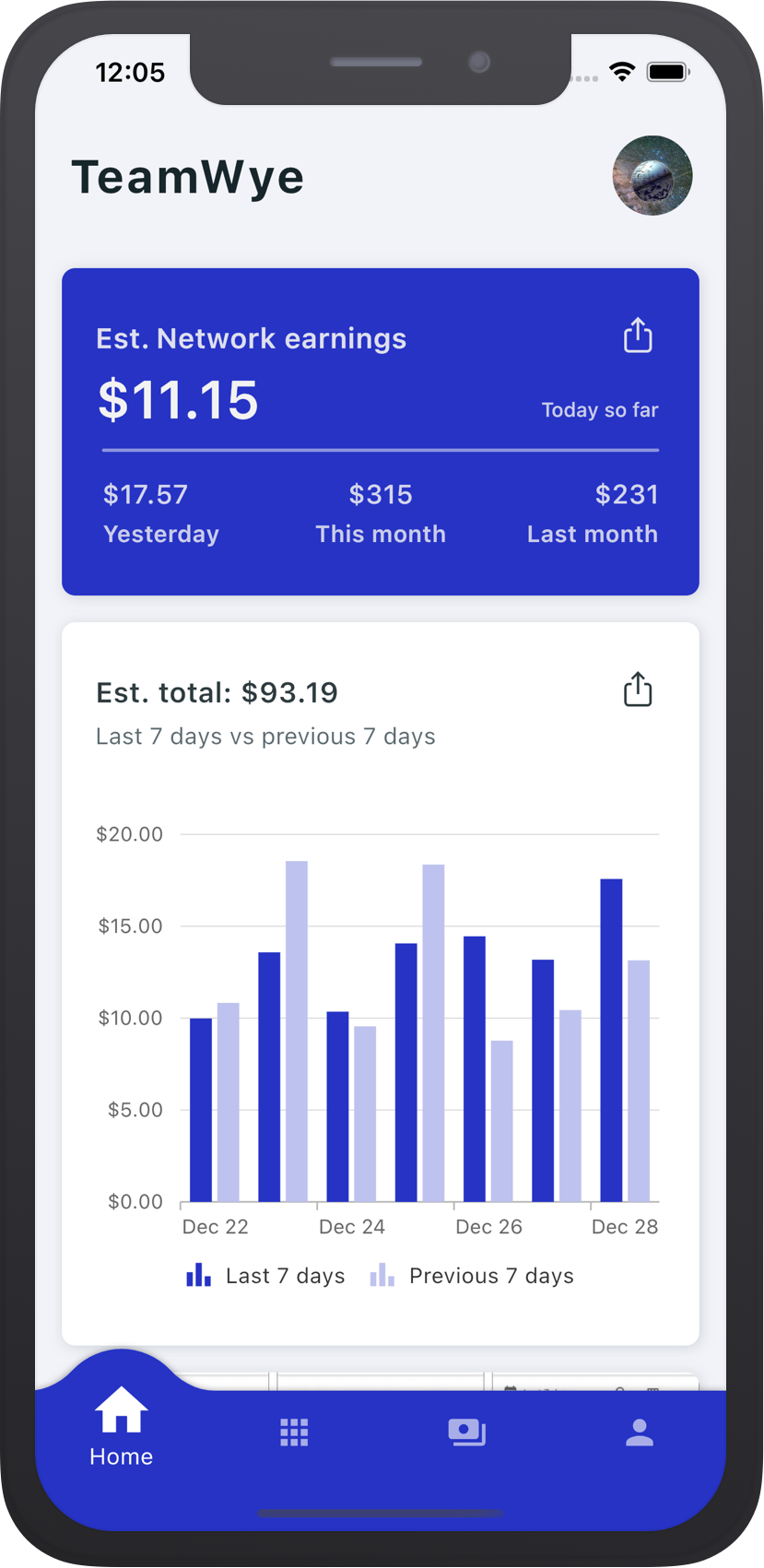Share the Est. total chart
Image resolution: width=764 pixels, height=1568 pixels.
638,690
